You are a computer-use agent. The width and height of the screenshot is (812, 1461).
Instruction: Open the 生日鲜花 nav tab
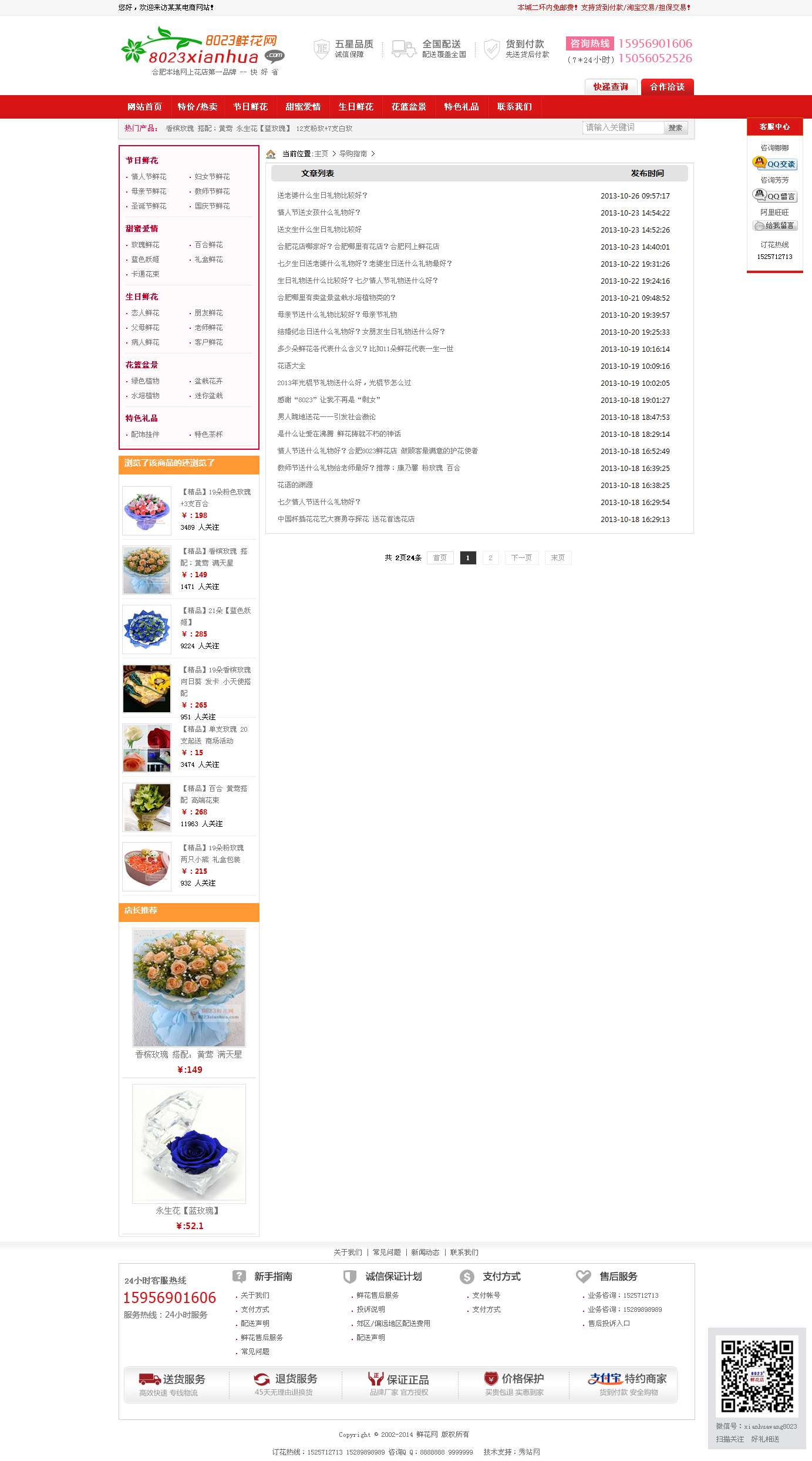(x=356, y=107)
